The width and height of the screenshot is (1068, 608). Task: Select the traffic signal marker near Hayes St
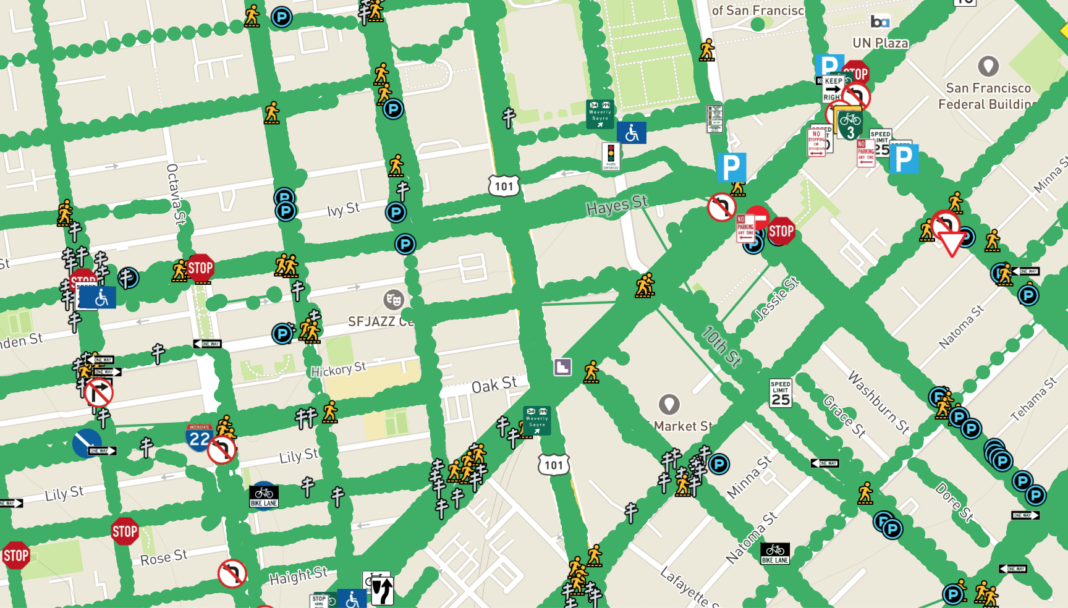point(610,155)
